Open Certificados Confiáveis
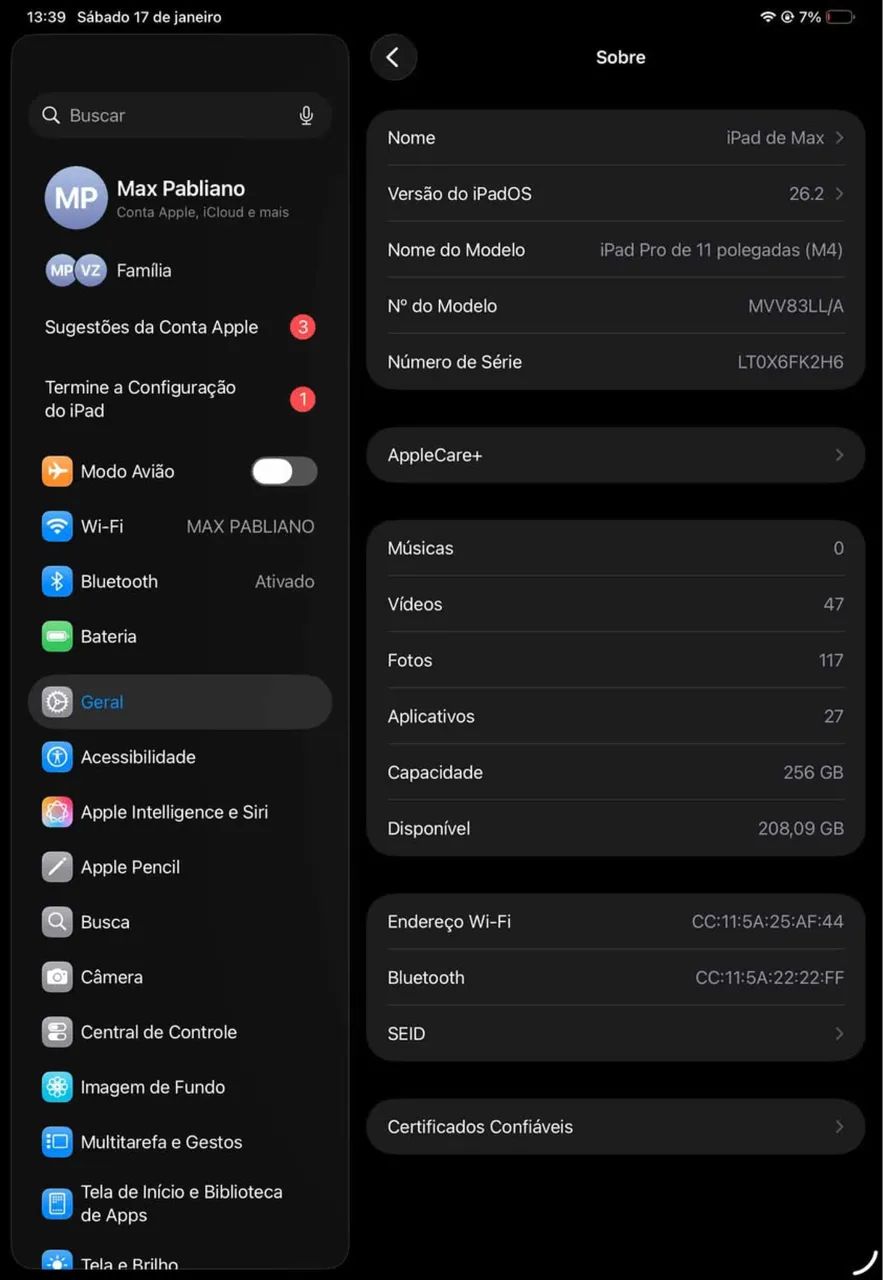The width and height of the screenshot is (883, 1280). [x=616, y=1126]
